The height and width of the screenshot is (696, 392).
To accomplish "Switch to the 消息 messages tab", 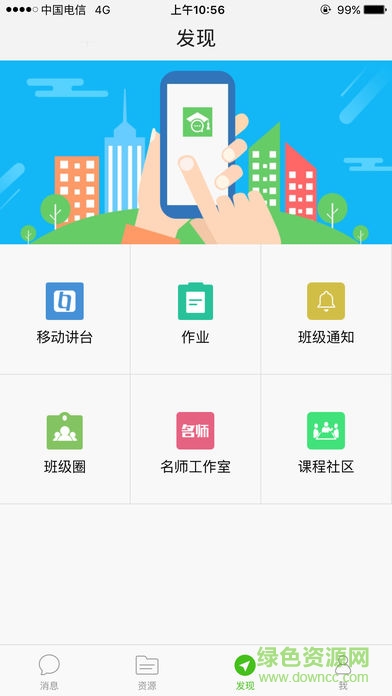I will pyautogui.click(x=49, y=672).
